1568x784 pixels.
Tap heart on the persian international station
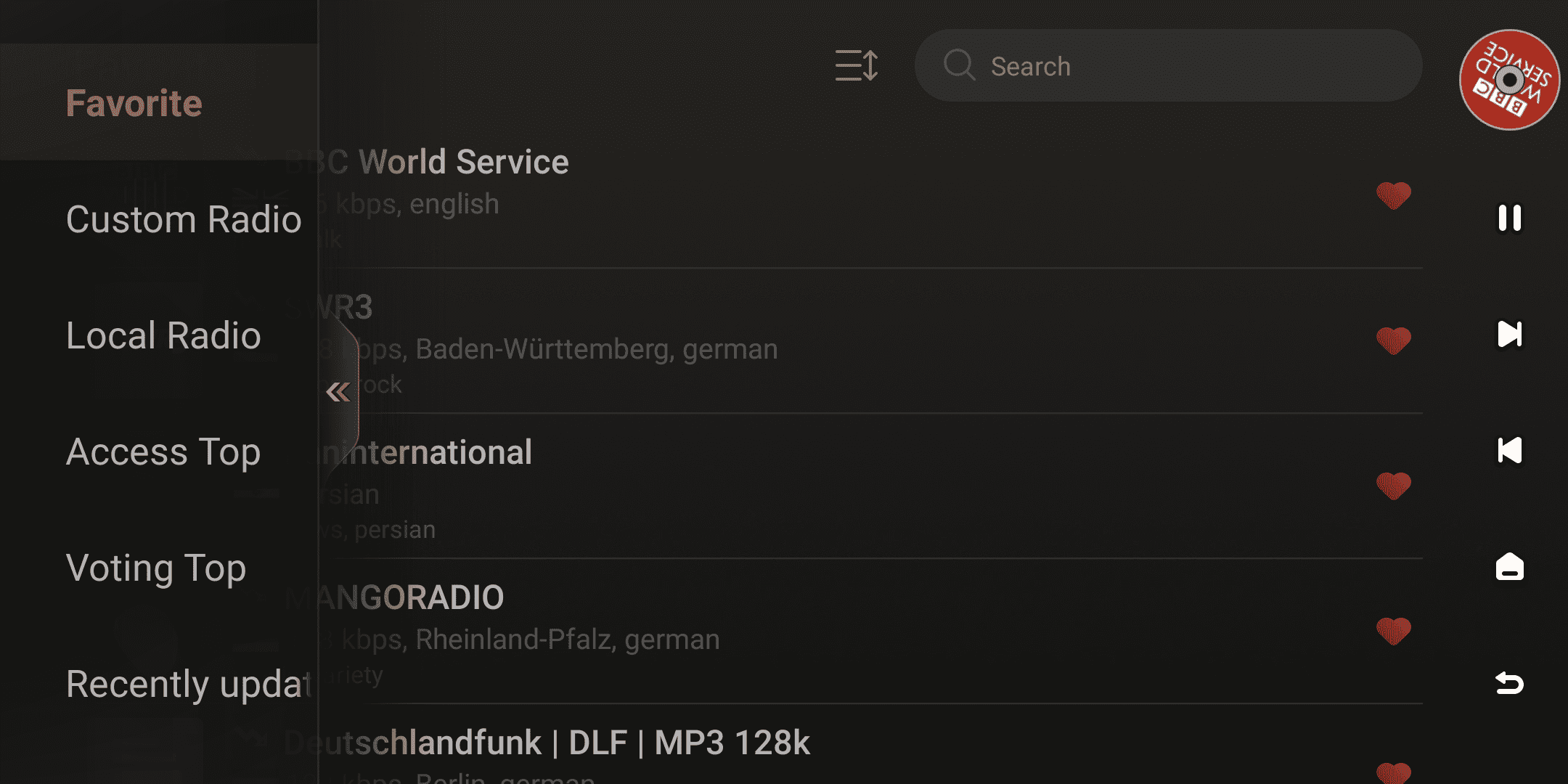tap(1393, 486)
